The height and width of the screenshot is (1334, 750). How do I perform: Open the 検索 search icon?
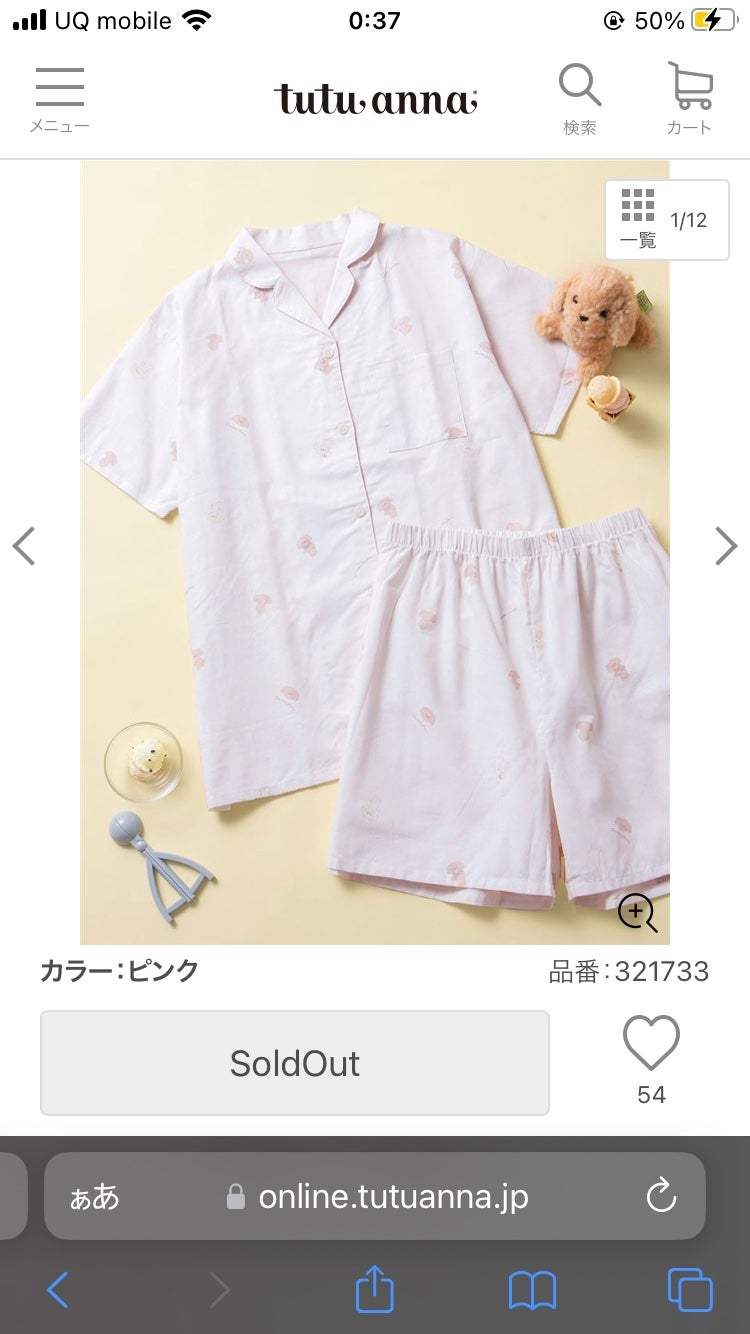(x=580, y=99)
